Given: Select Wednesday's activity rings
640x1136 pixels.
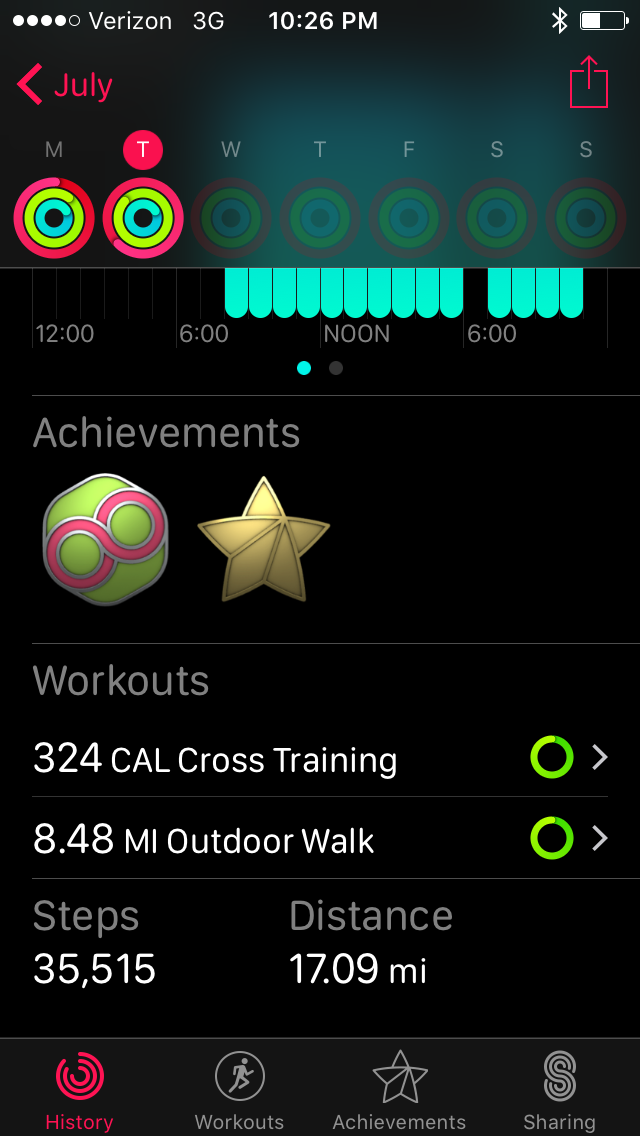Looking at the screenshot, I should pyautogui.click(x=231, y=216).
